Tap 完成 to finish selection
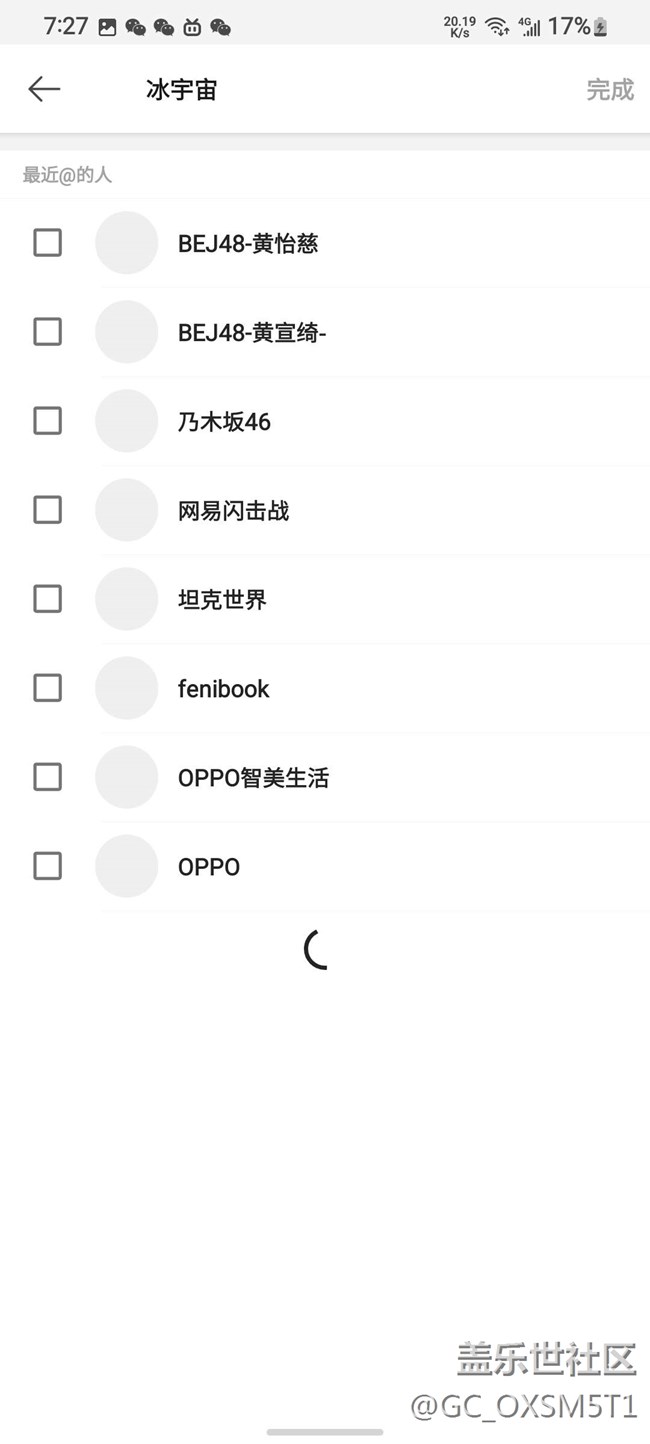The image size is (650, 1444). 610,90
